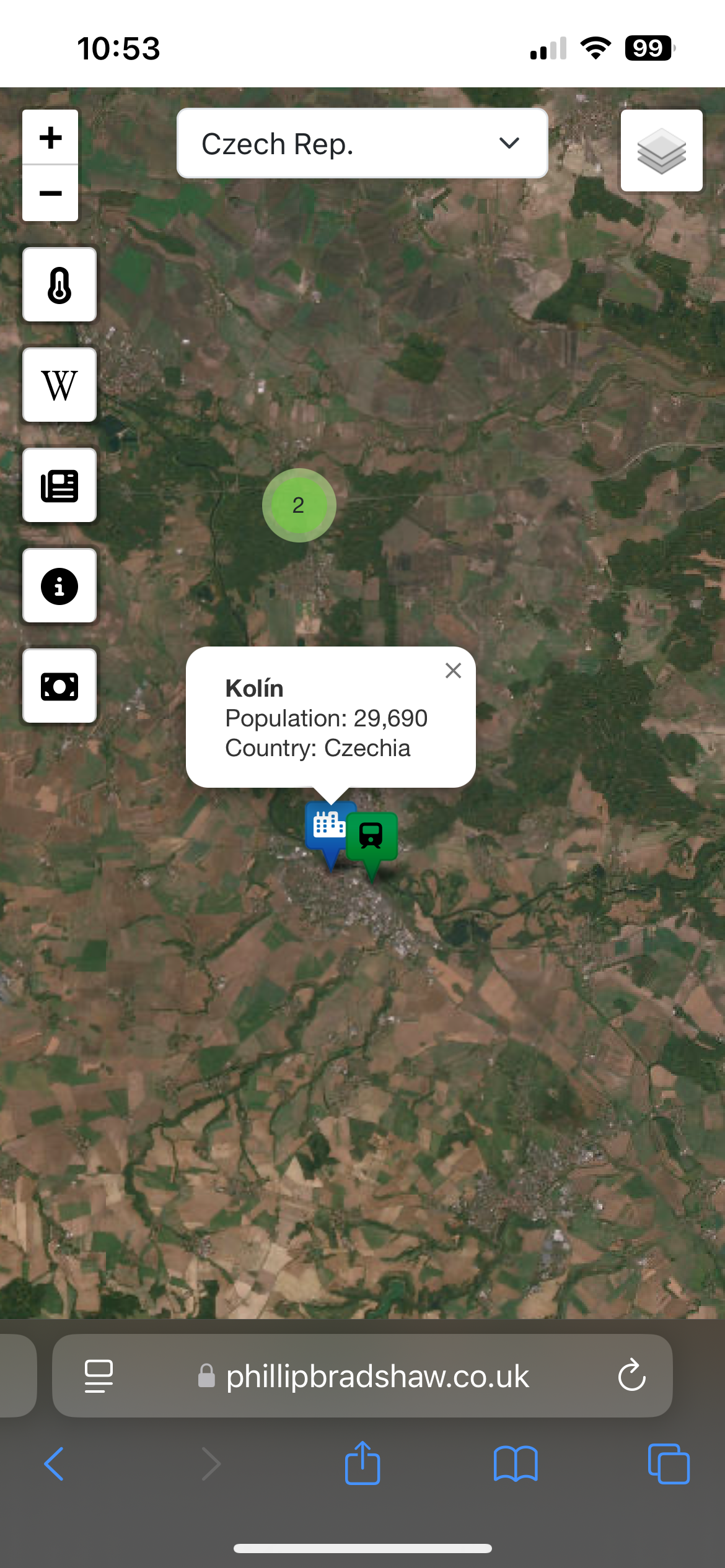Show all open tabs
725x1568 pixels.
668,1464
